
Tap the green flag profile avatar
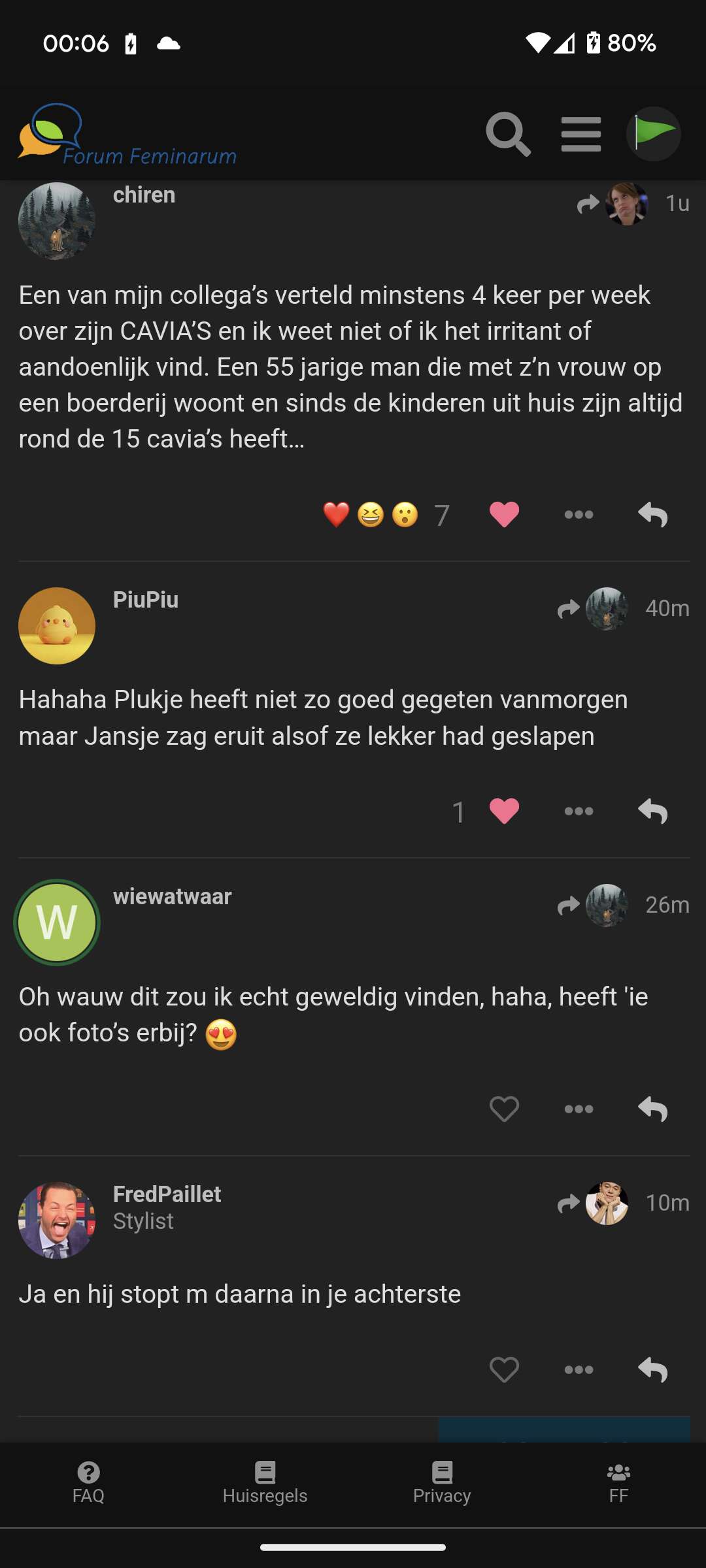pos(653,134)
